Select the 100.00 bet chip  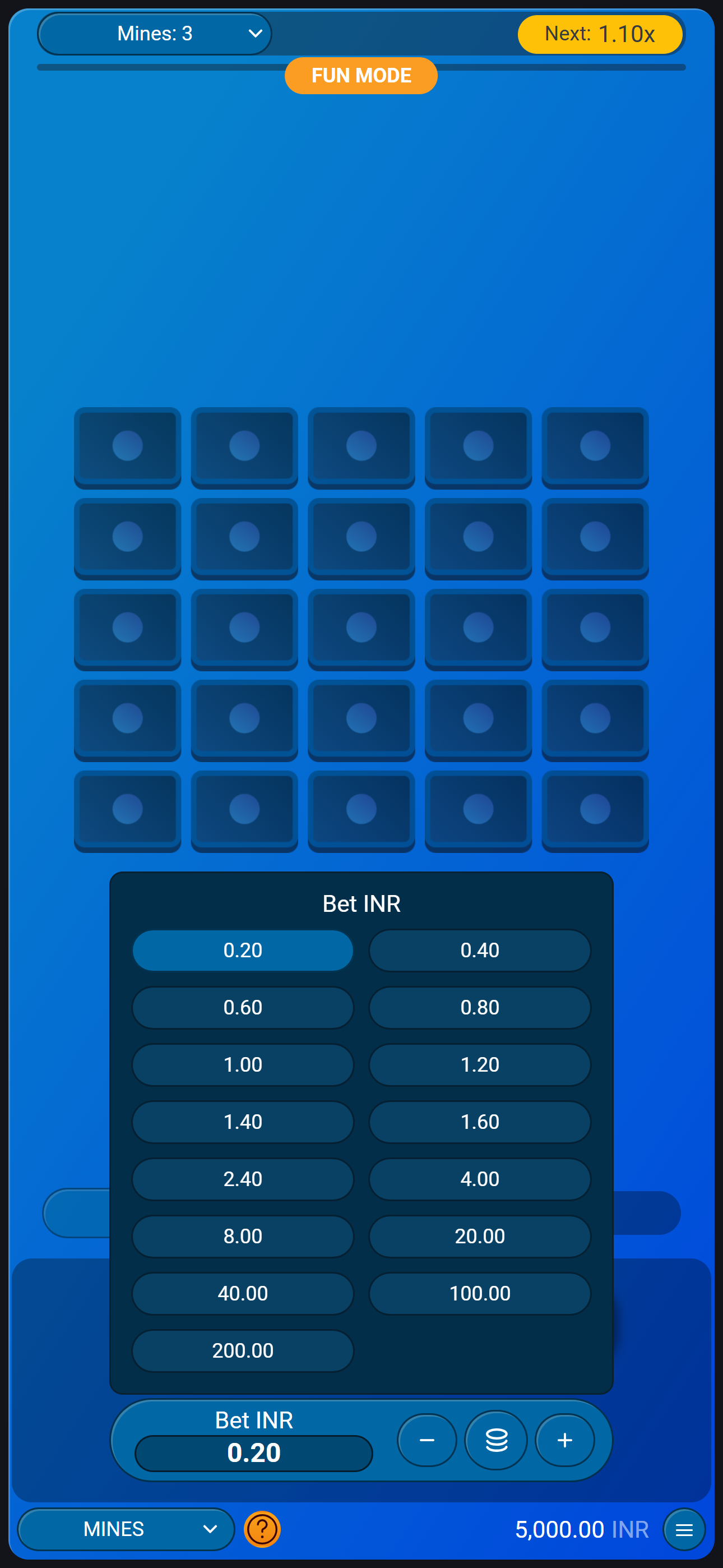pos(480,1293)
